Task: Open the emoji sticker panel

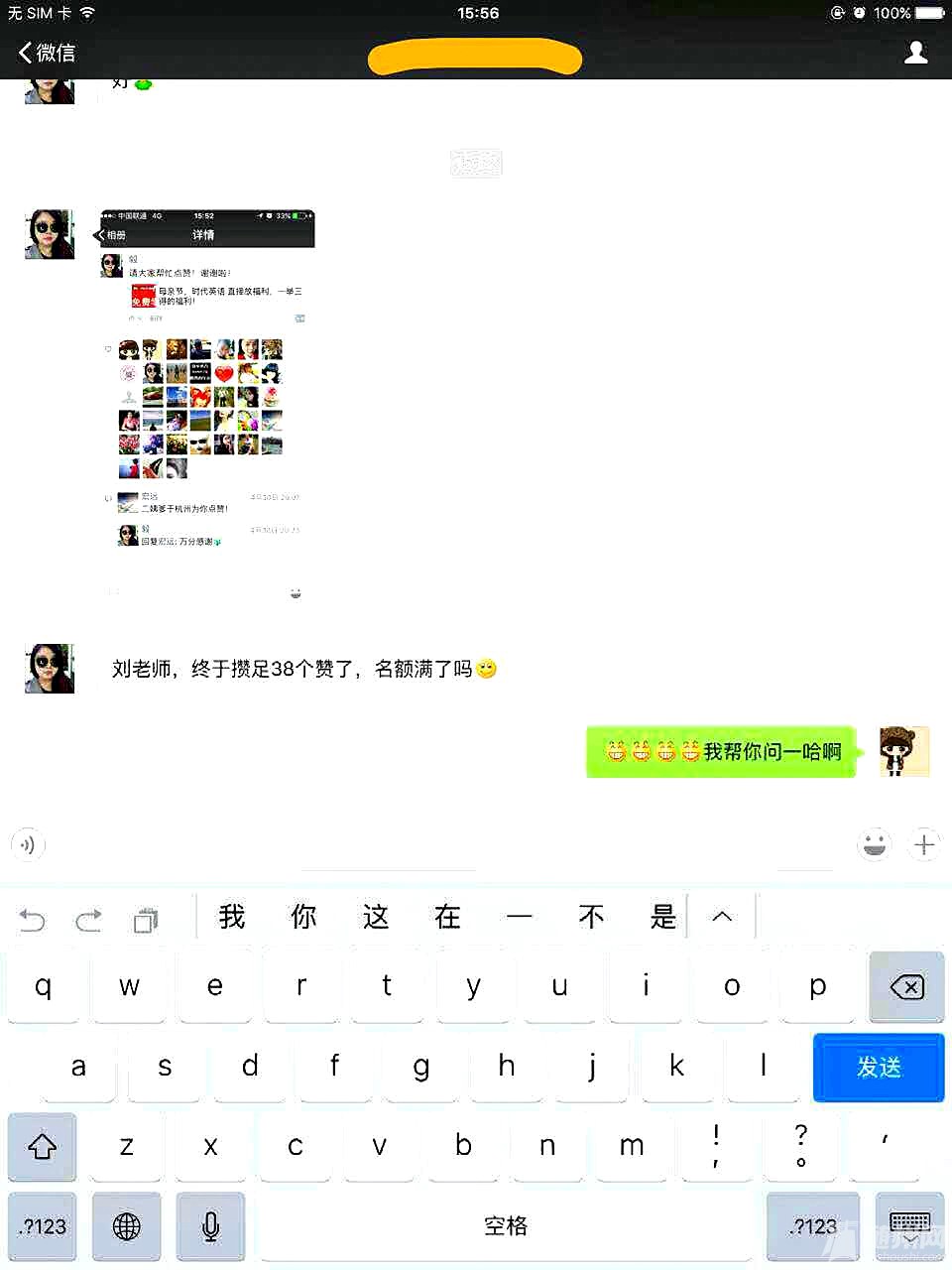Action: pos(874,844)
